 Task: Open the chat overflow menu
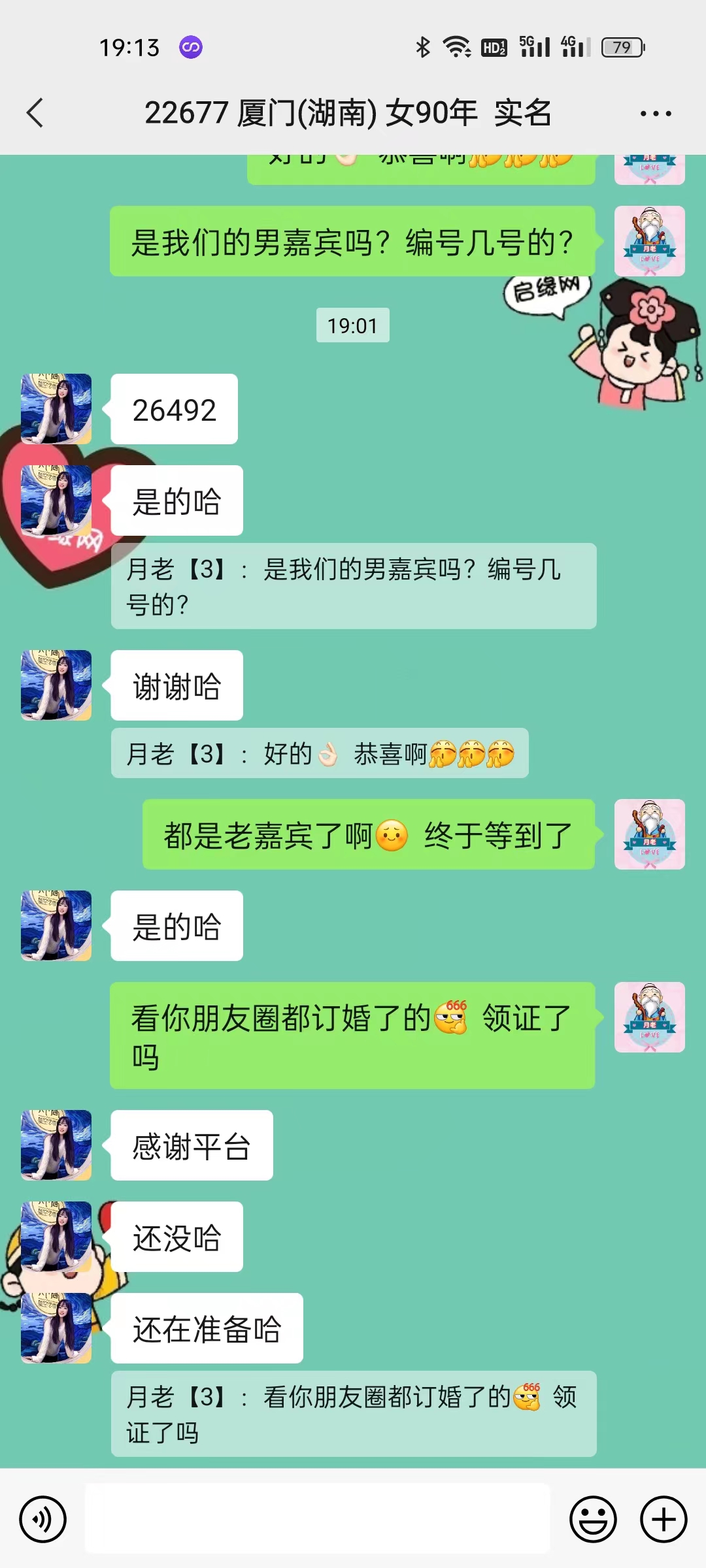655,114
